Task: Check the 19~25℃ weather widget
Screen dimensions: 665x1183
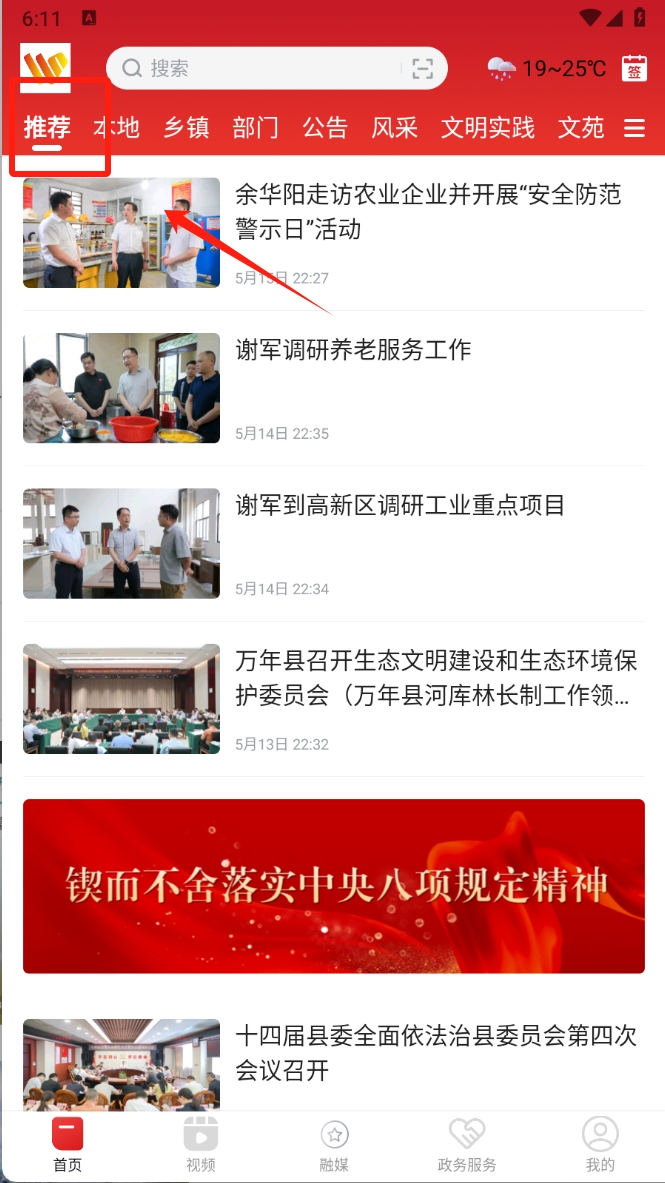Action: click(547, 68)
